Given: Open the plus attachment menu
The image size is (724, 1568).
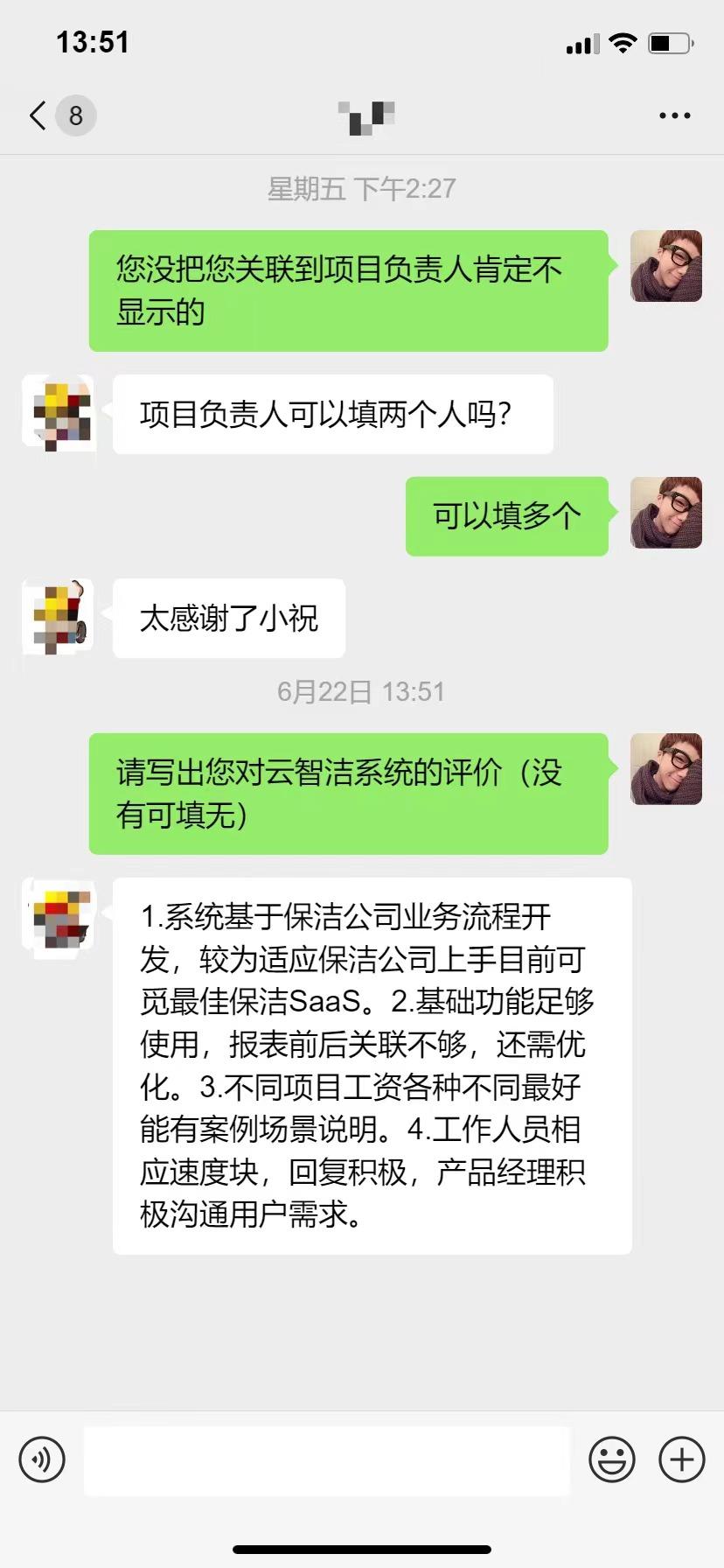Looking at the screenshot, I should pos(681,1459).
